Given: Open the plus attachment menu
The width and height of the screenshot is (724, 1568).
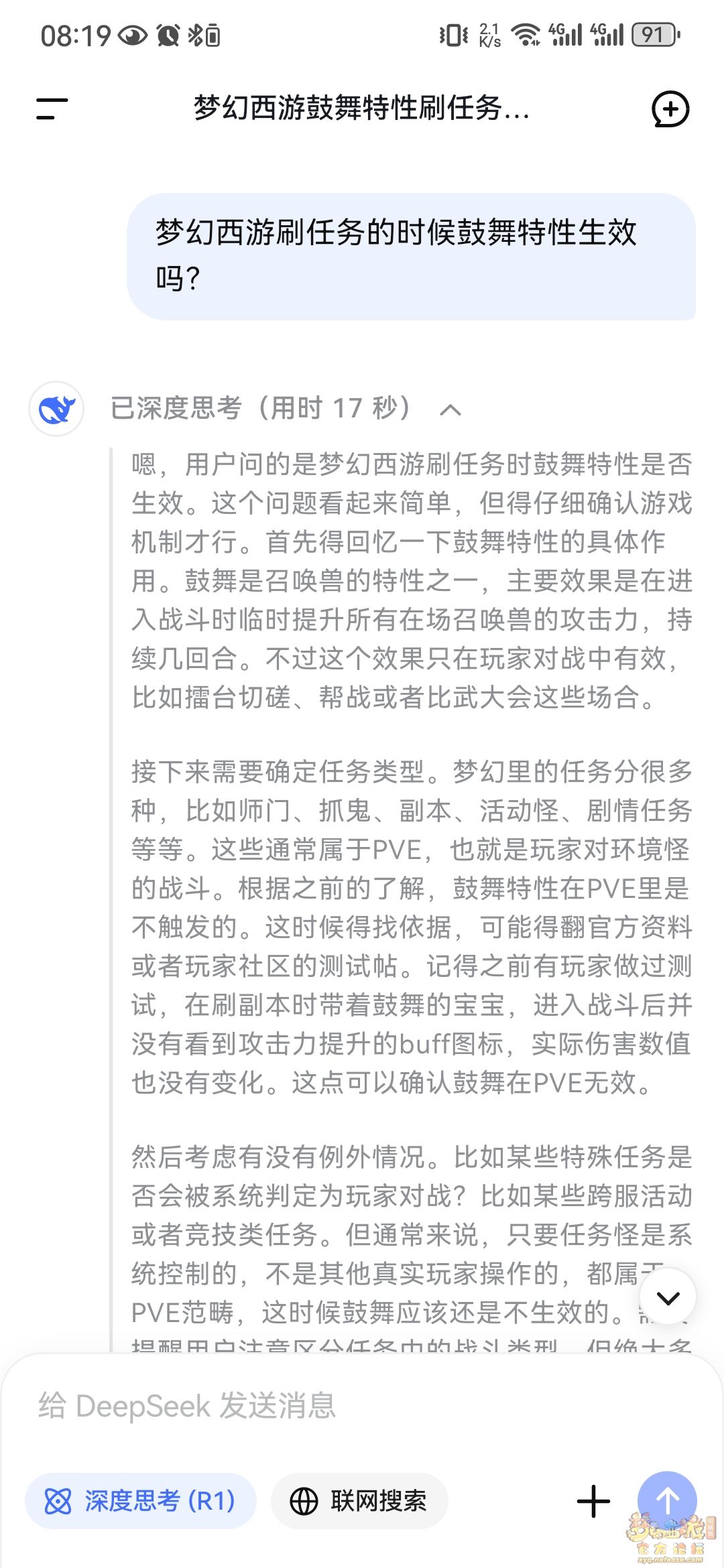Looking at the screenshot, I should coord(593,1501).
